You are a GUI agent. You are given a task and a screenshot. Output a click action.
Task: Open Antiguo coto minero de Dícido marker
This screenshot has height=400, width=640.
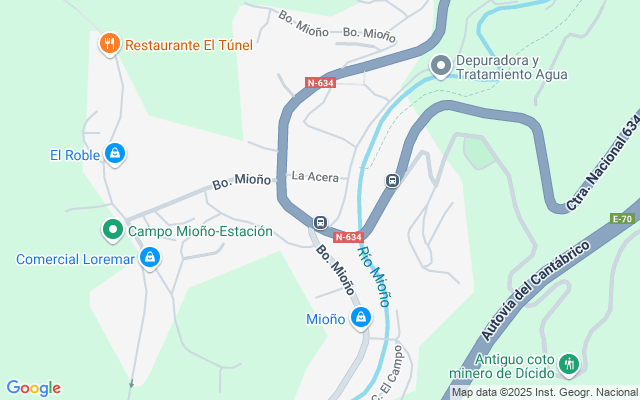coord(569,365)
